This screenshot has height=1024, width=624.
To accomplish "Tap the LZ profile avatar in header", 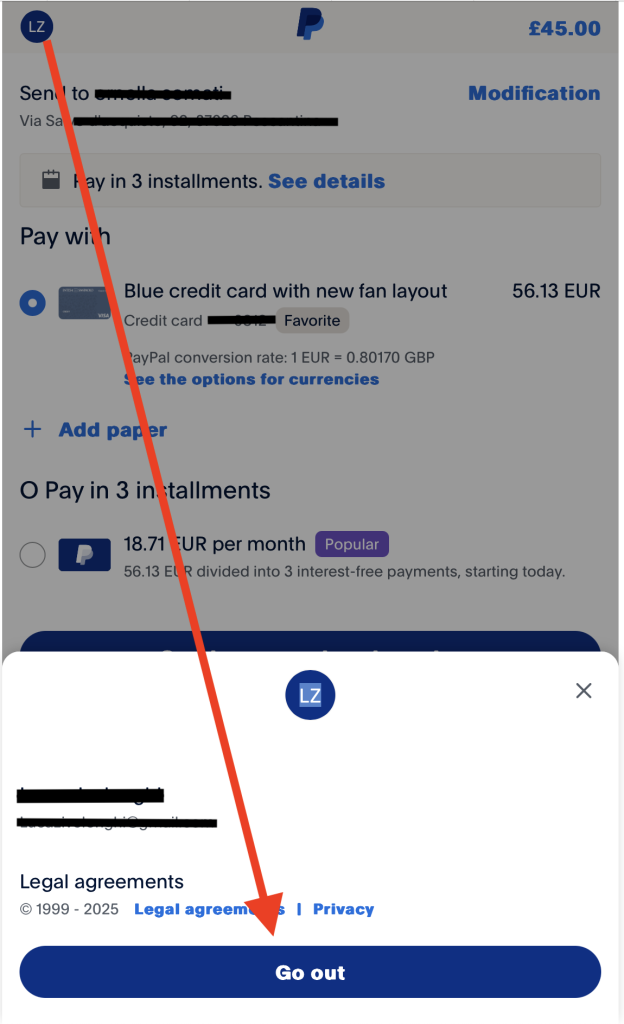I will [x=37, y=27].
